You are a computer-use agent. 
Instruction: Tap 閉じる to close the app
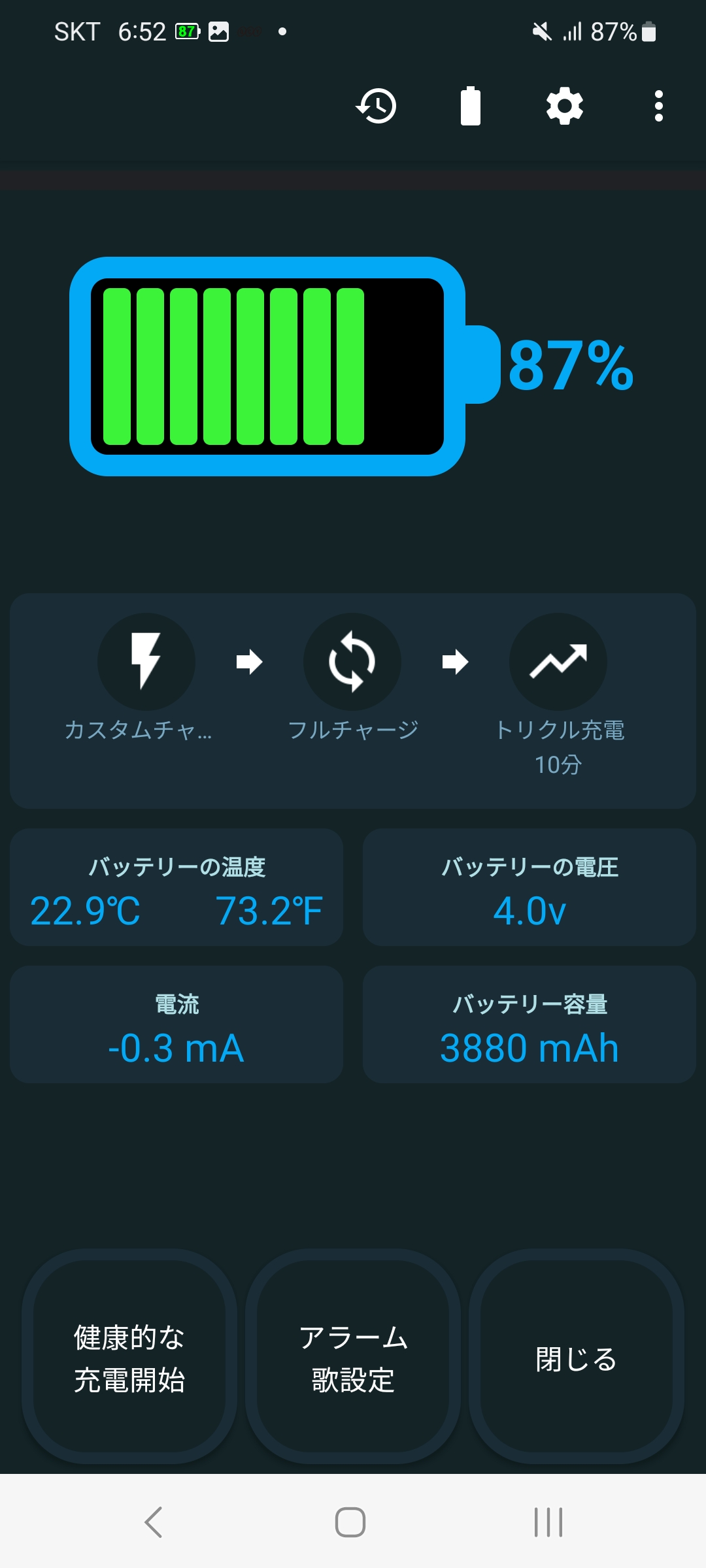coord(577,1358)
